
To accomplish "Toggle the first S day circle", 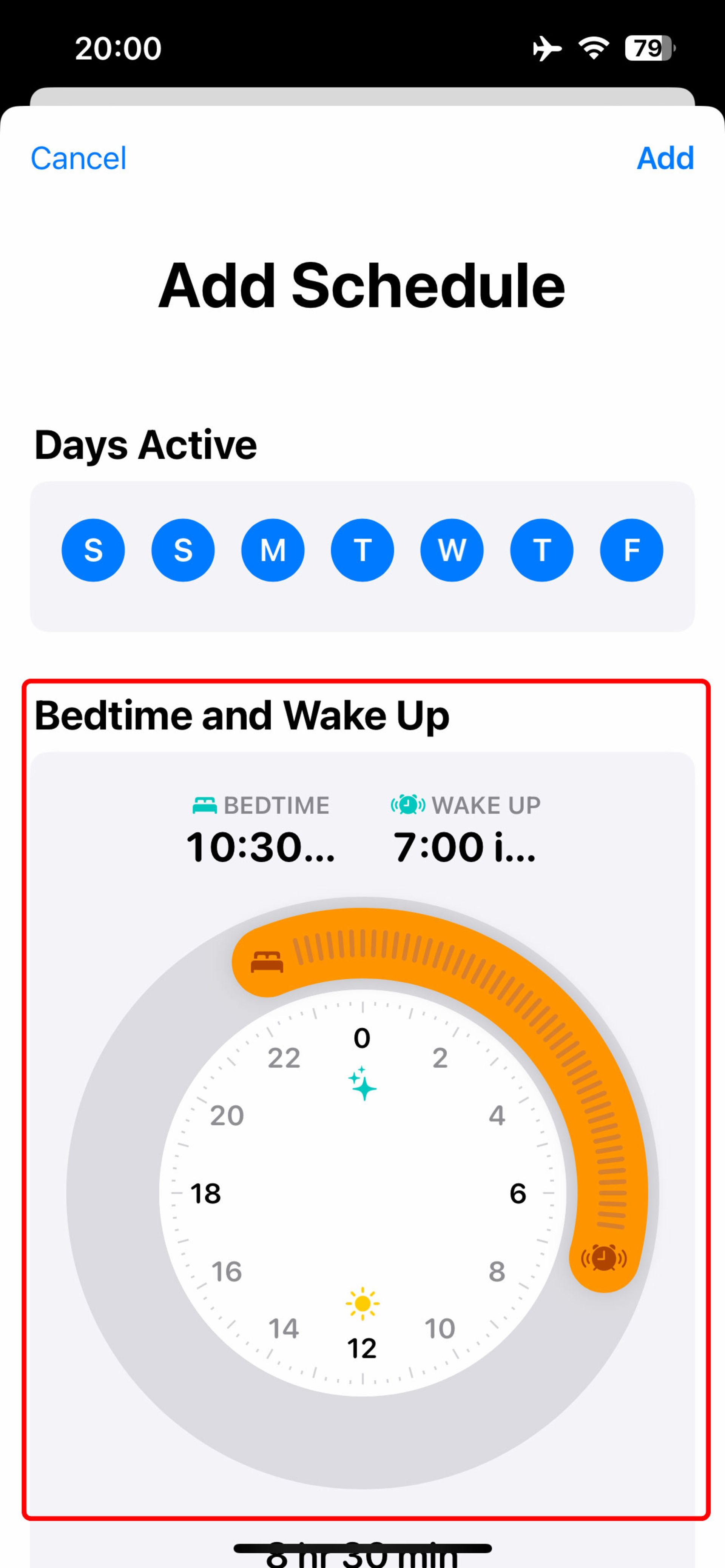I will (x=93, y=550).
